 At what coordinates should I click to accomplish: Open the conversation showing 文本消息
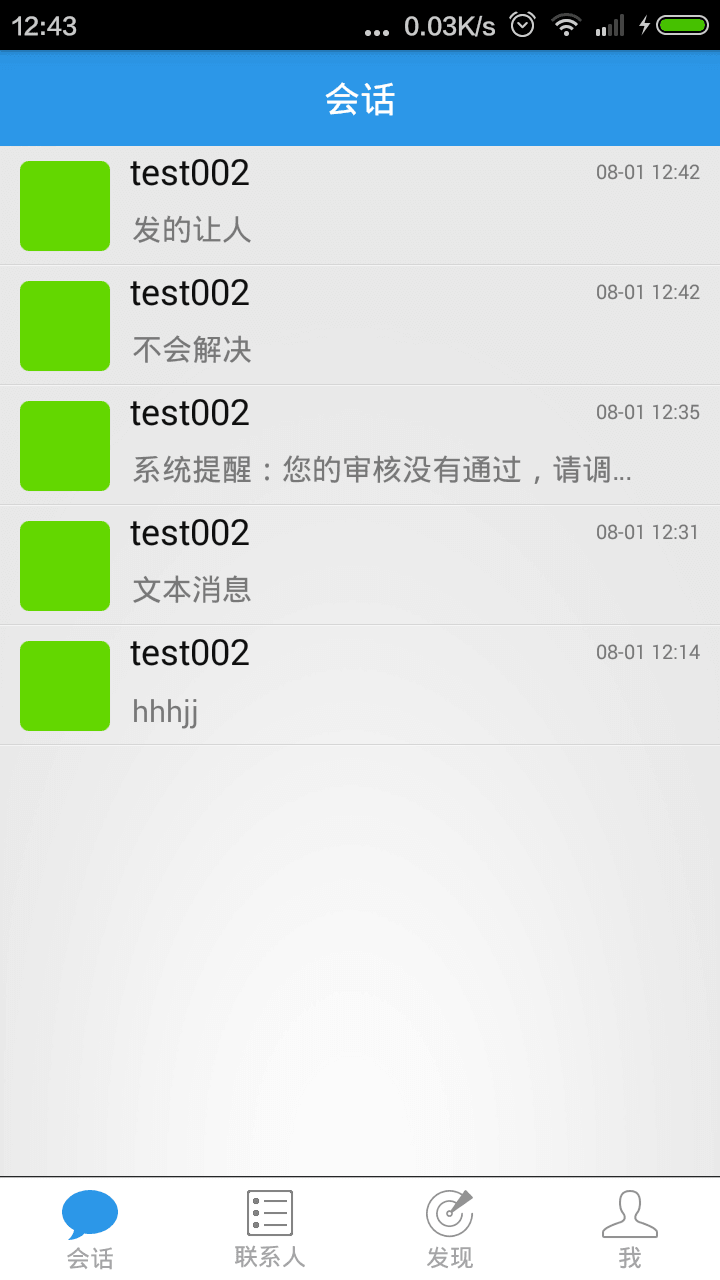[360, 565]
